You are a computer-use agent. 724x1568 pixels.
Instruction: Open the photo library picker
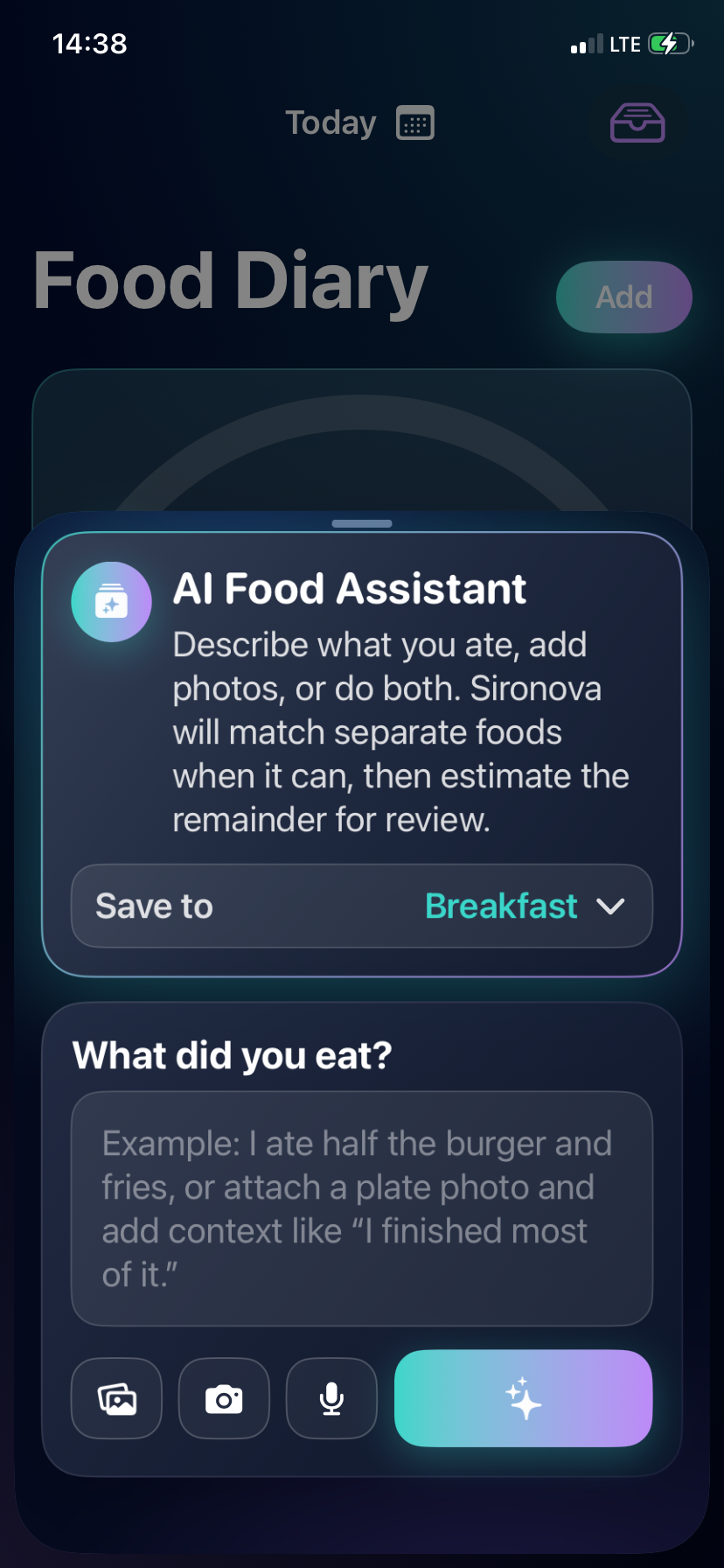[x=116, y=1398]
